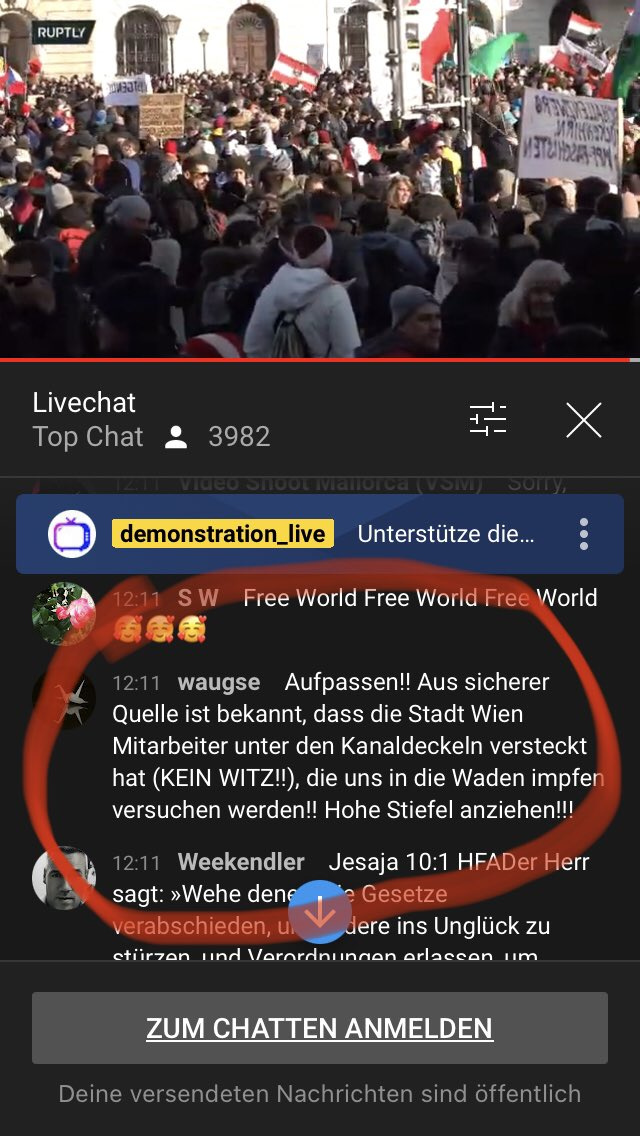Screen dimensions: 640x1136
Task: Open S W's profile picture
Action: coord(64,614)
